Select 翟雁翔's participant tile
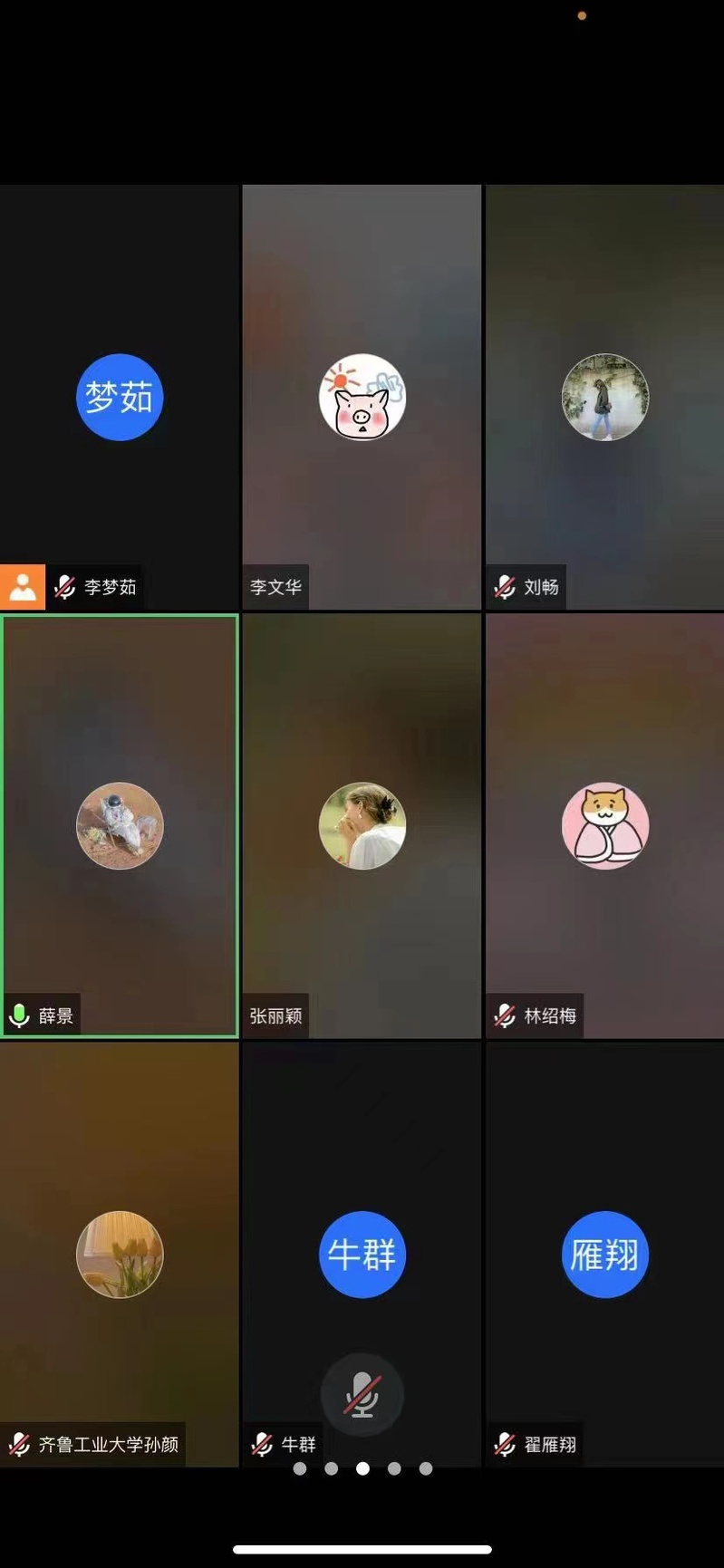Viewport: 724px width, 1568px height. coord(604,1254)
